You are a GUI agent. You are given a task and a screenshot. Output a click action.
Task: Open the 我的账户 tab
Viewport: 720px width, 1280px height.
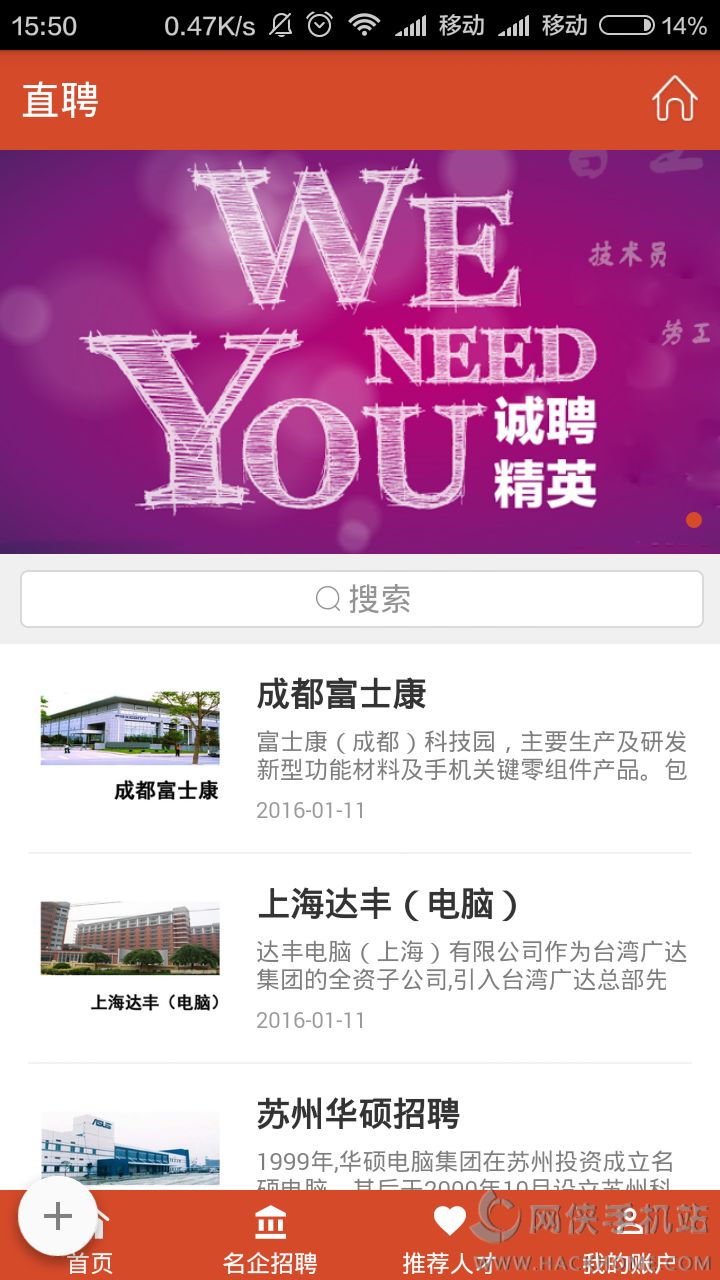pos(630,1238)
